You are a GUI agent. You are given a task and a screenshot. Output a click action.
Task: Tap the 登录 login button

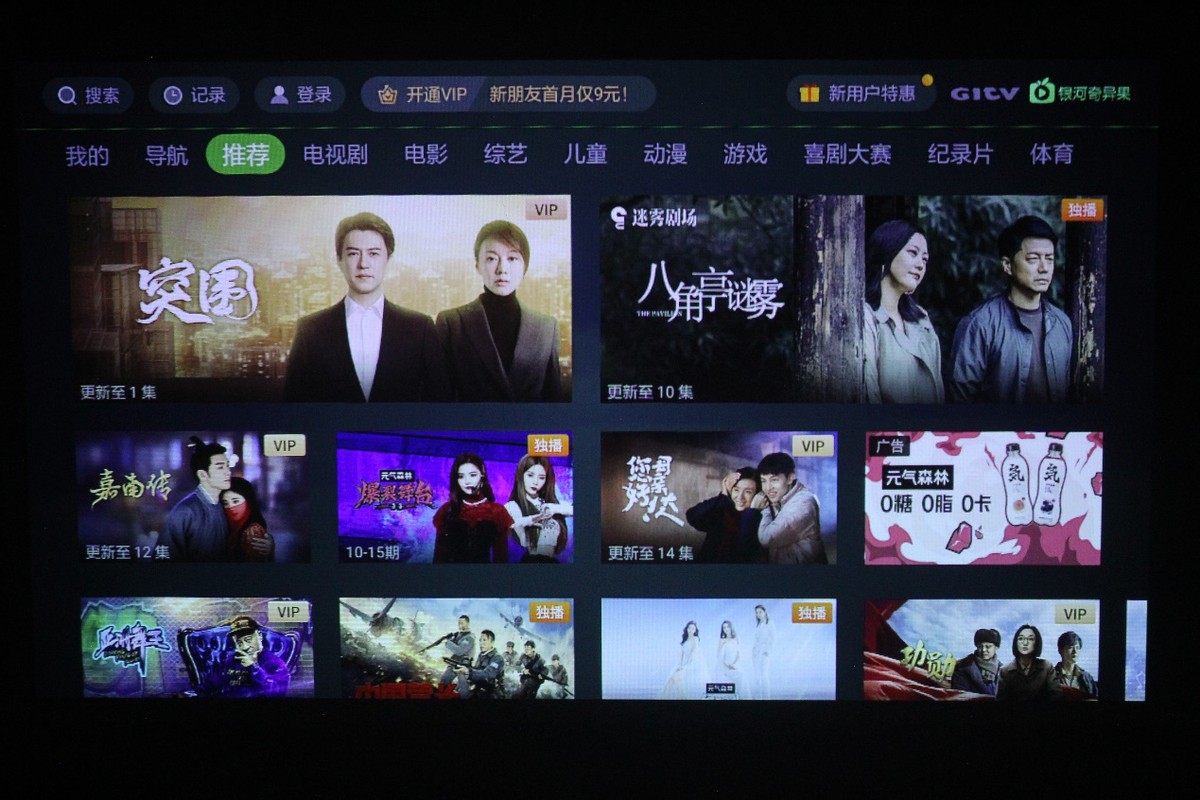pos(300,95)
